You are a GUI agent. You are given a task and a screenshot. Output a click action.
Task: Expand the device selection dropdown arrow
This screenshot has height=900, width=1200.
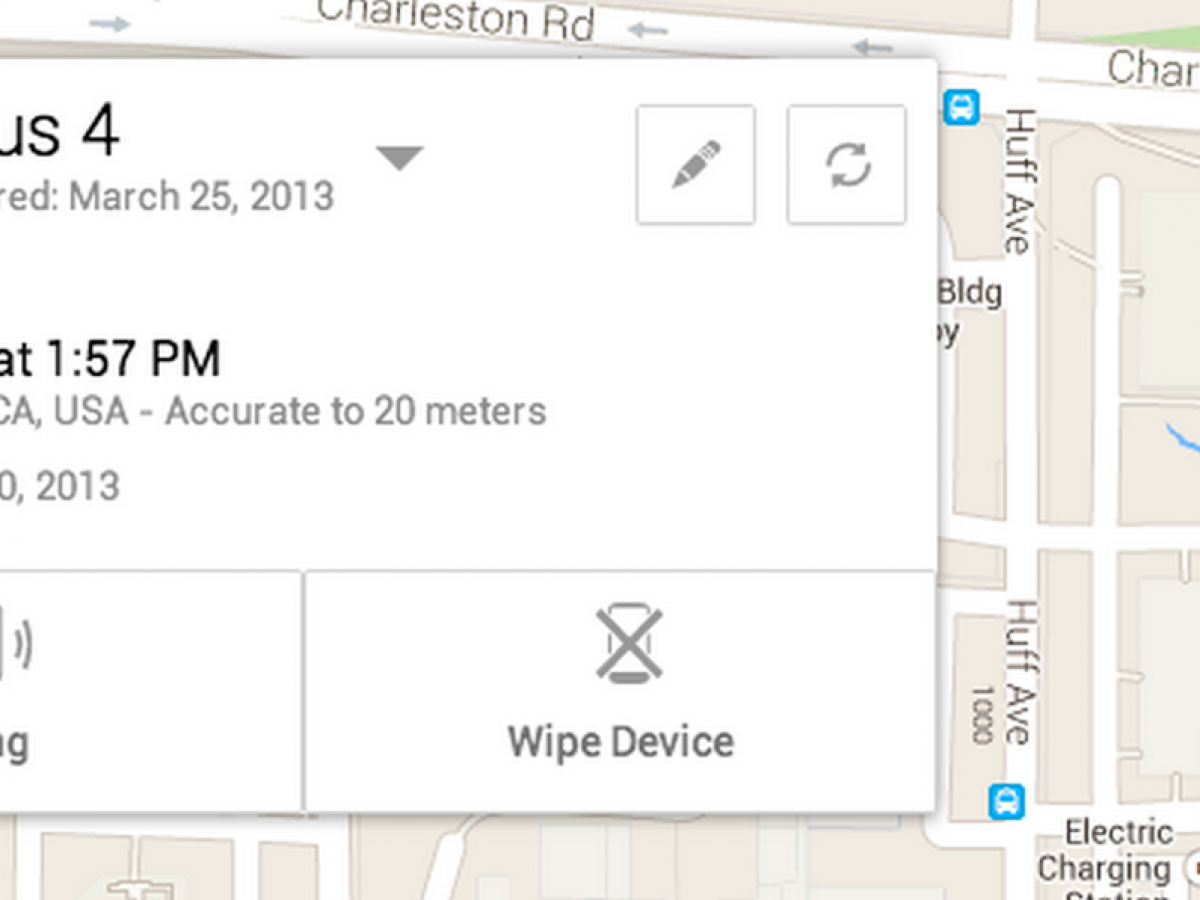point(399,158)
